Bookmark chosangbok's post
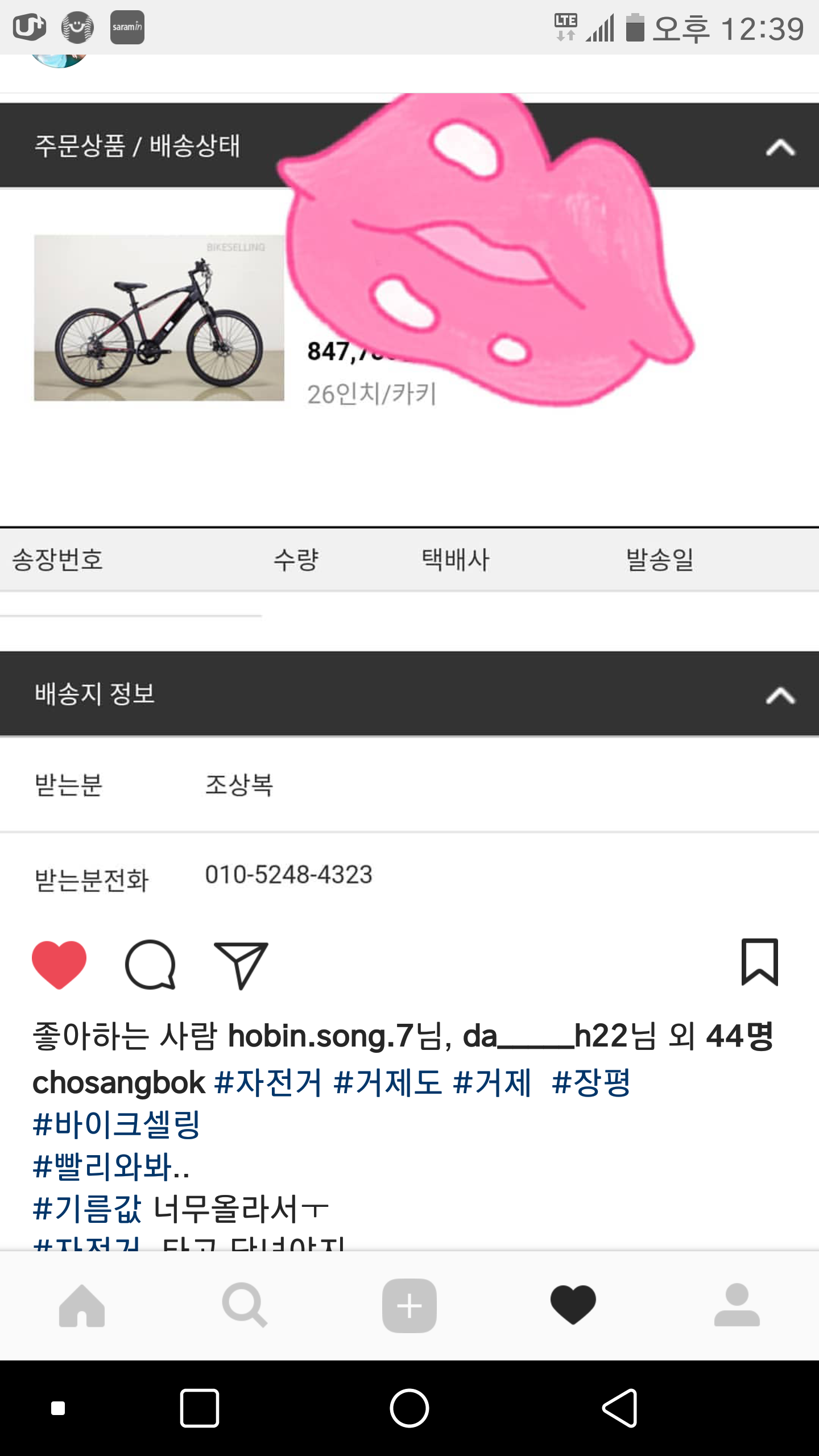Viewport: 819px width, 1456px height. point(759,962)
